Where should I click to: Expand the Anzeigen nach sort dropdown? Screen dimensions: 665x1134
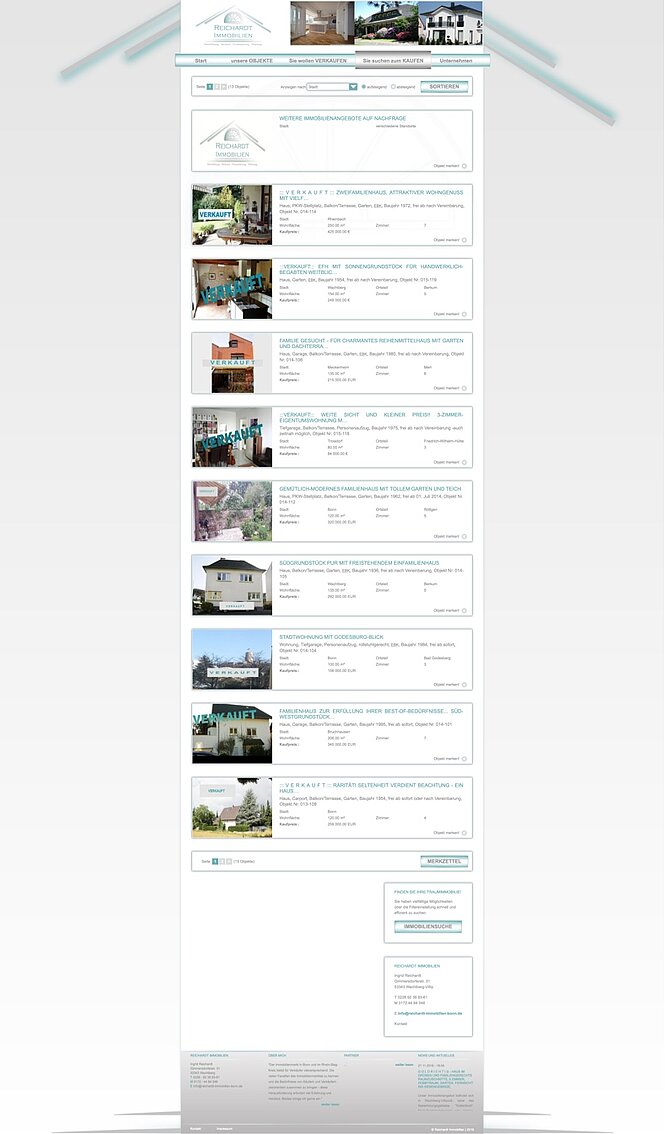pos(332,87)
